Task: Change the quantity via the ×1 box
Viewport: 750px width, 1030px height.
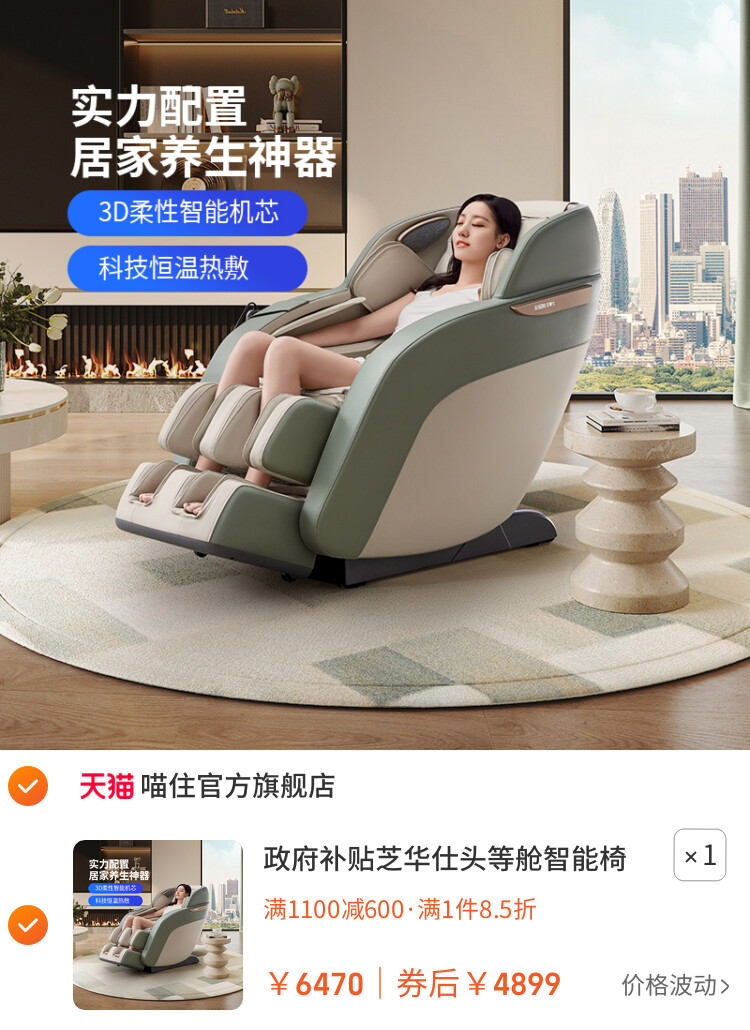Action: coord(699,855)
